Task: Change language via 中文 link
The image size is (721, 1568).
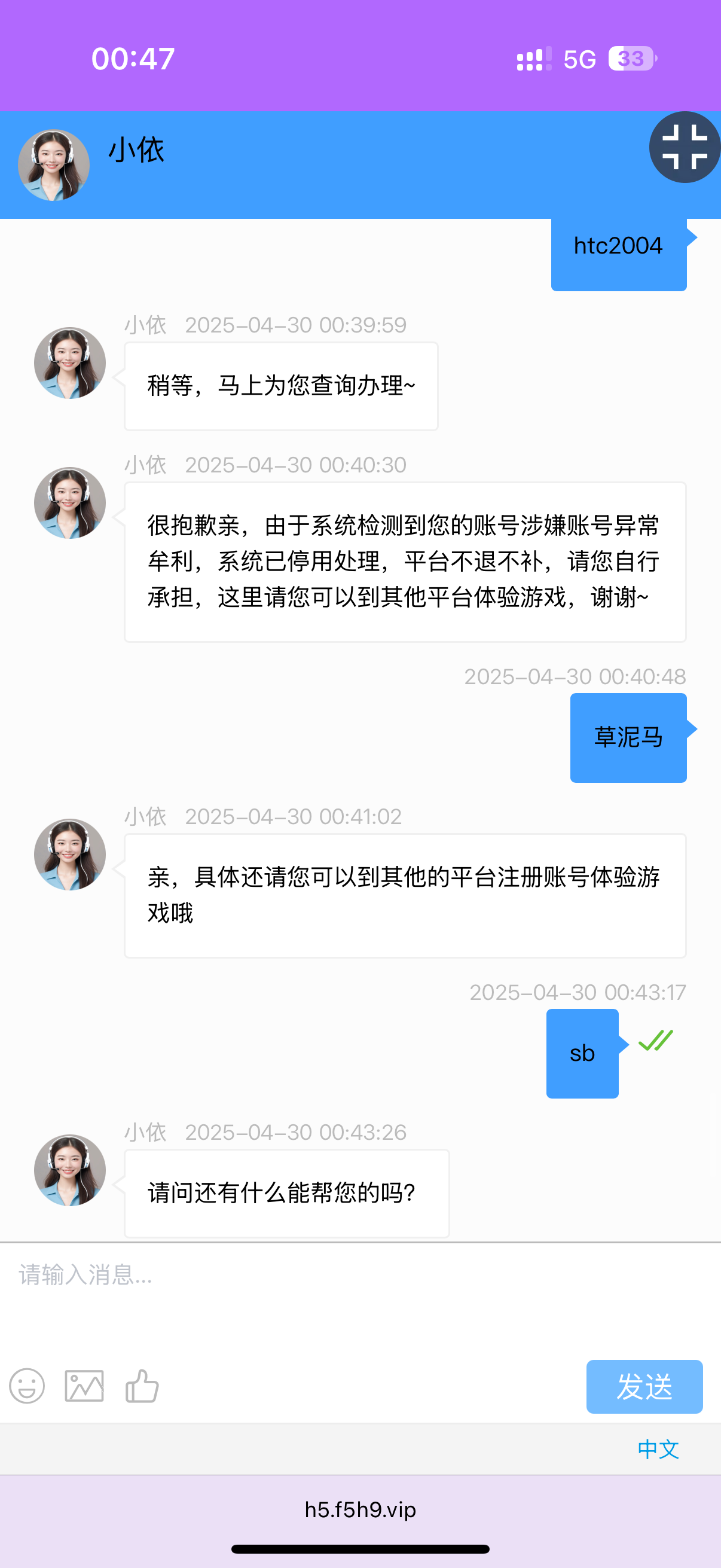Action: (658, 1450)
